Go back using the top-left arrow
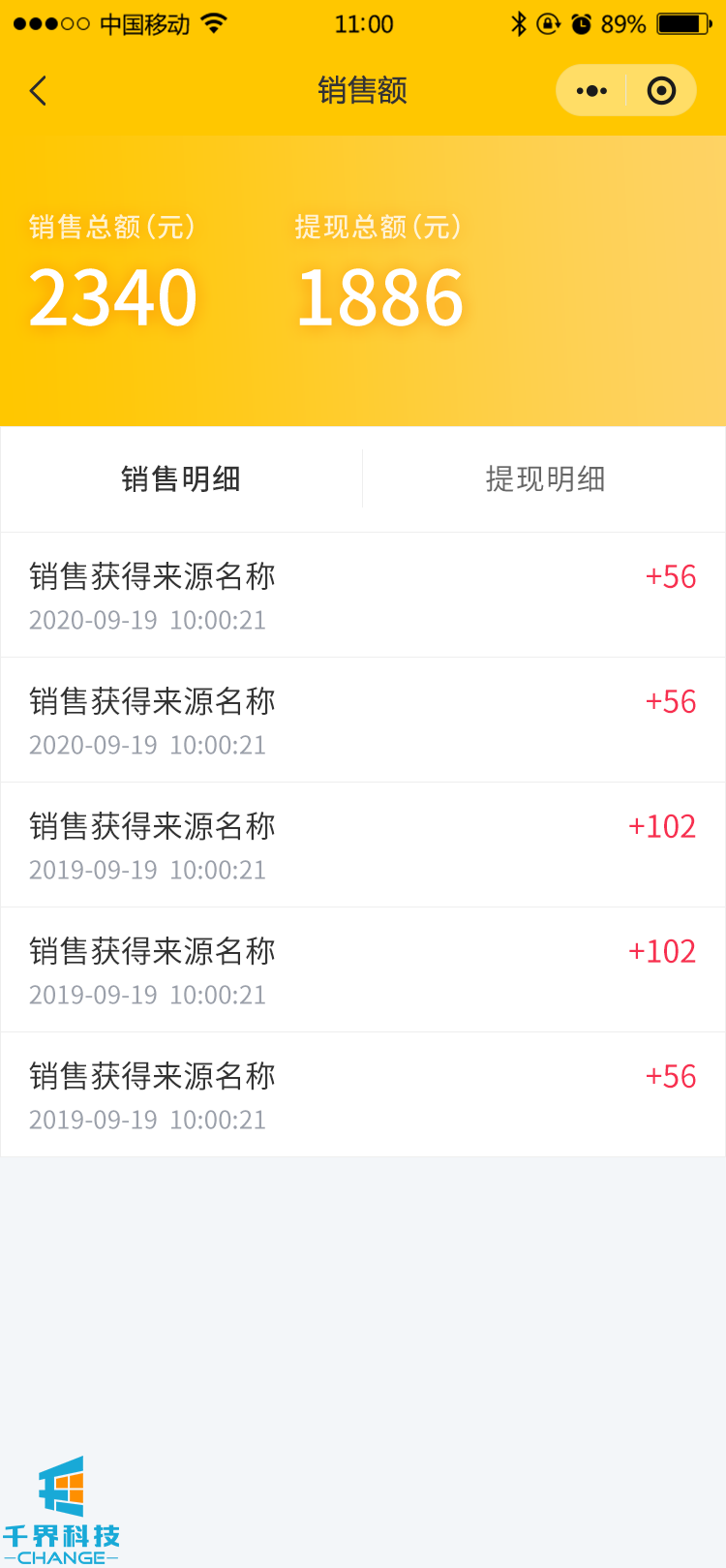Viewport: 726px width, 1568px height. (39, 91)
